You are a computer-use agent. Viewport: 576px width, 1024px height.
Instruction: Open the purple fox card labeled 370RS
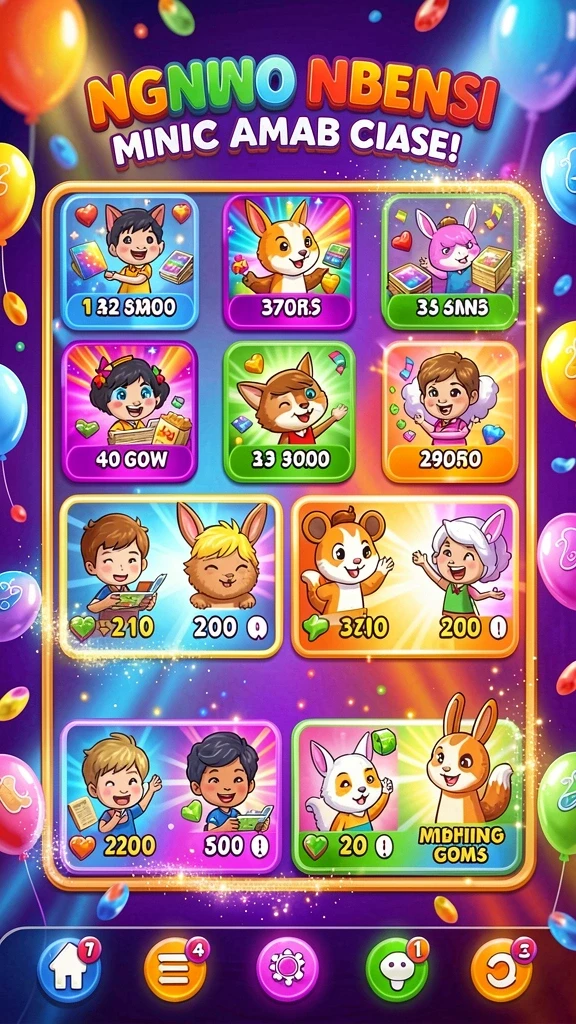289,262
